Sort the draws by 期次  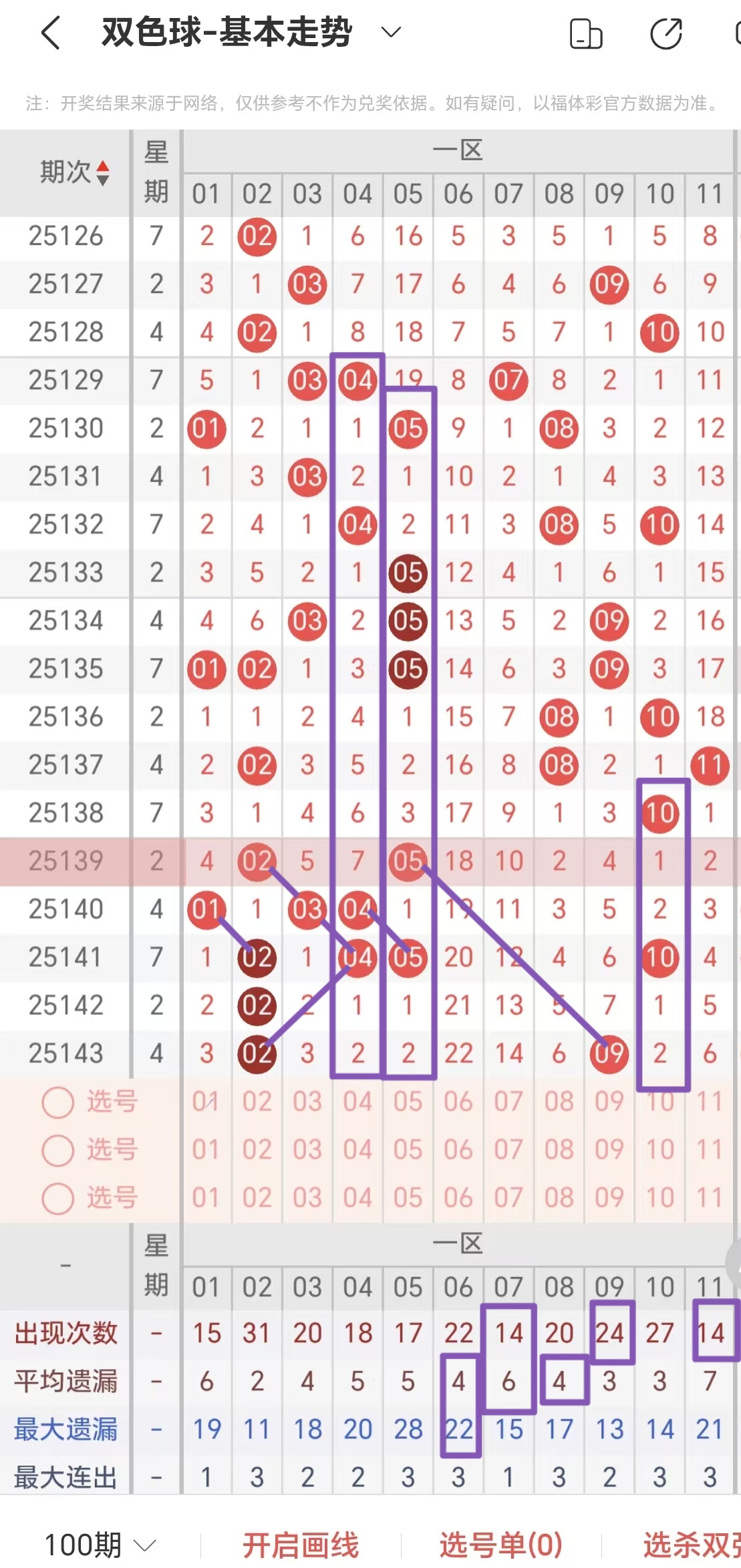(74, 172)
